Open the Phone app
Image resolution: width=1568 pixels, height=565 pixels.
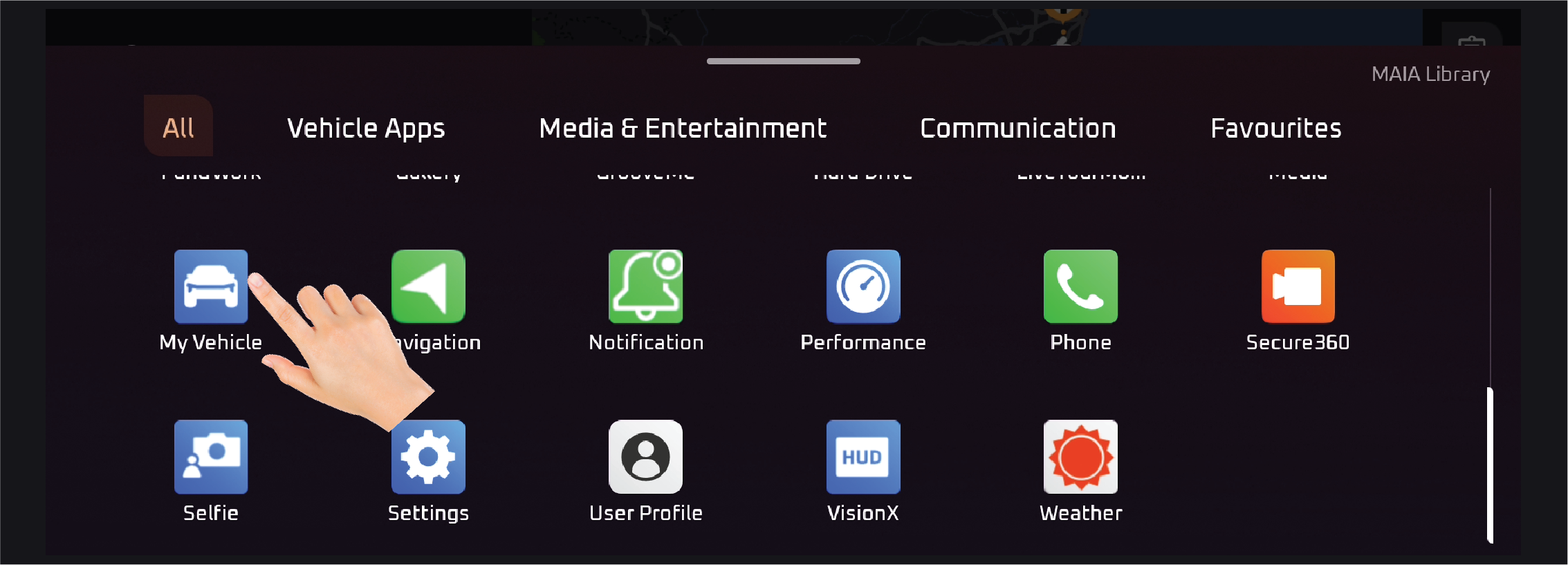pos(1080,287)
